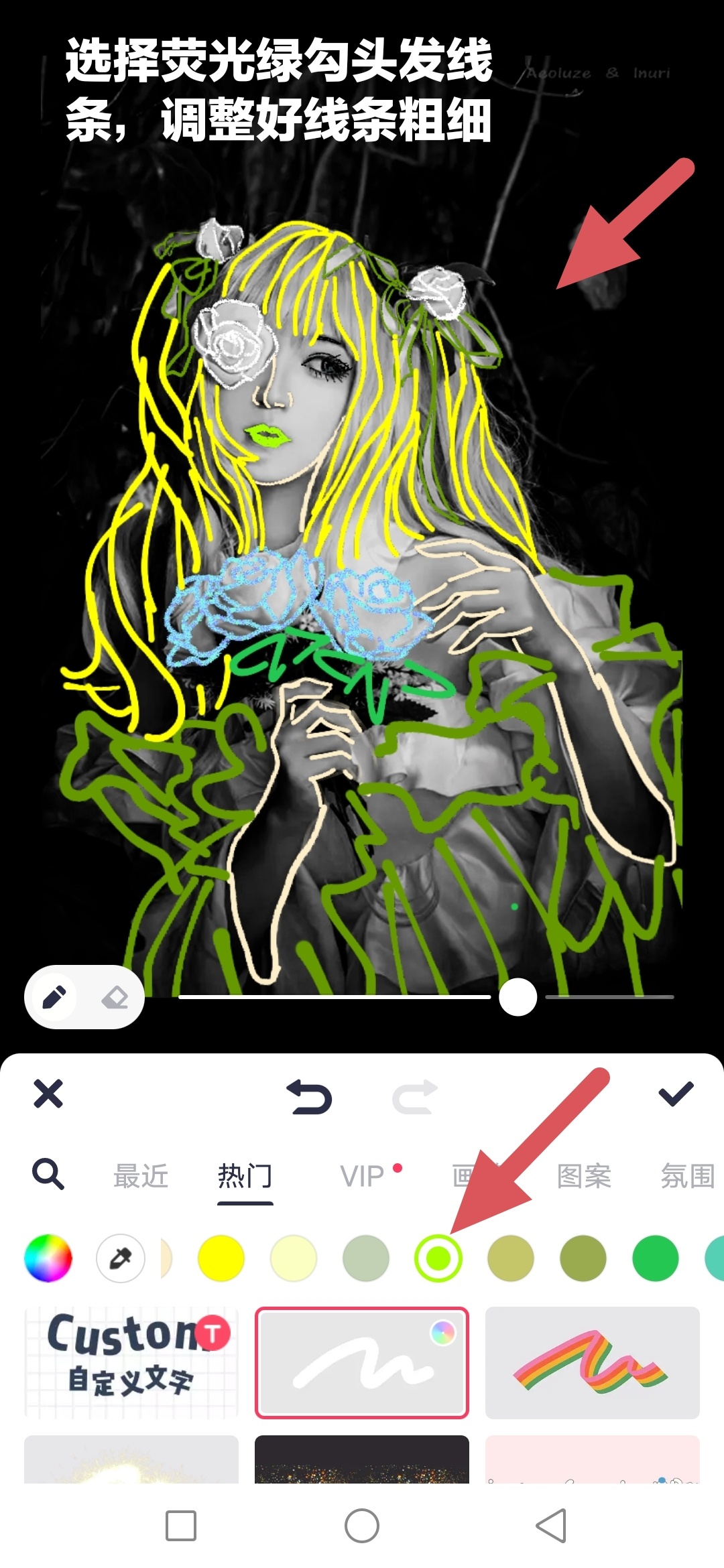Open the Custom 自定义文字 brush

coord(131,1362)
